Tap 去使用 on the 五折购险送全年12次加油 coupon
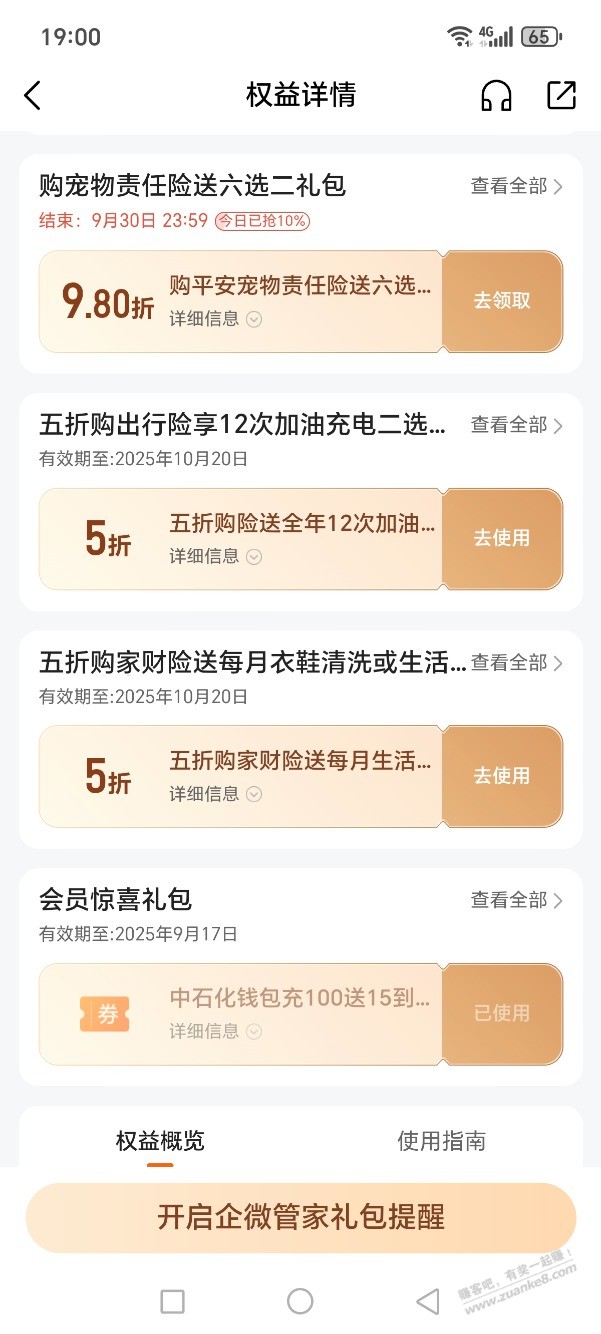The image size is (601, 1334). pos(501,538)
